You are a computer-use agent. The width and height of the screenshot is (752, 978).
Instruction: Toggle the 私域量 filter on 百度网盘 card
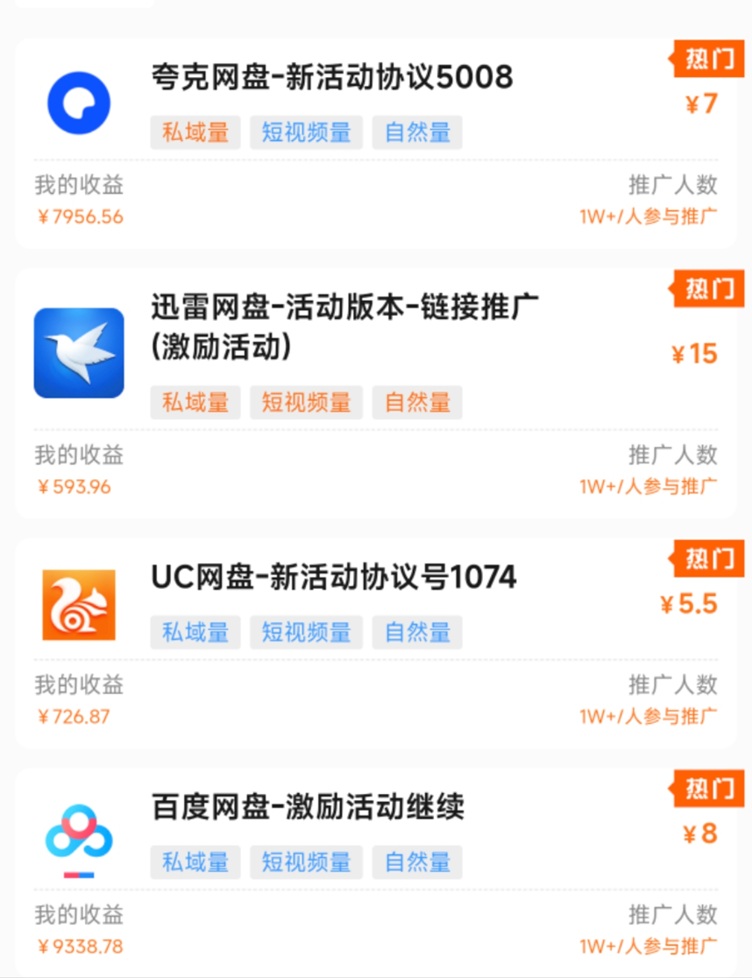coord(194,862)
